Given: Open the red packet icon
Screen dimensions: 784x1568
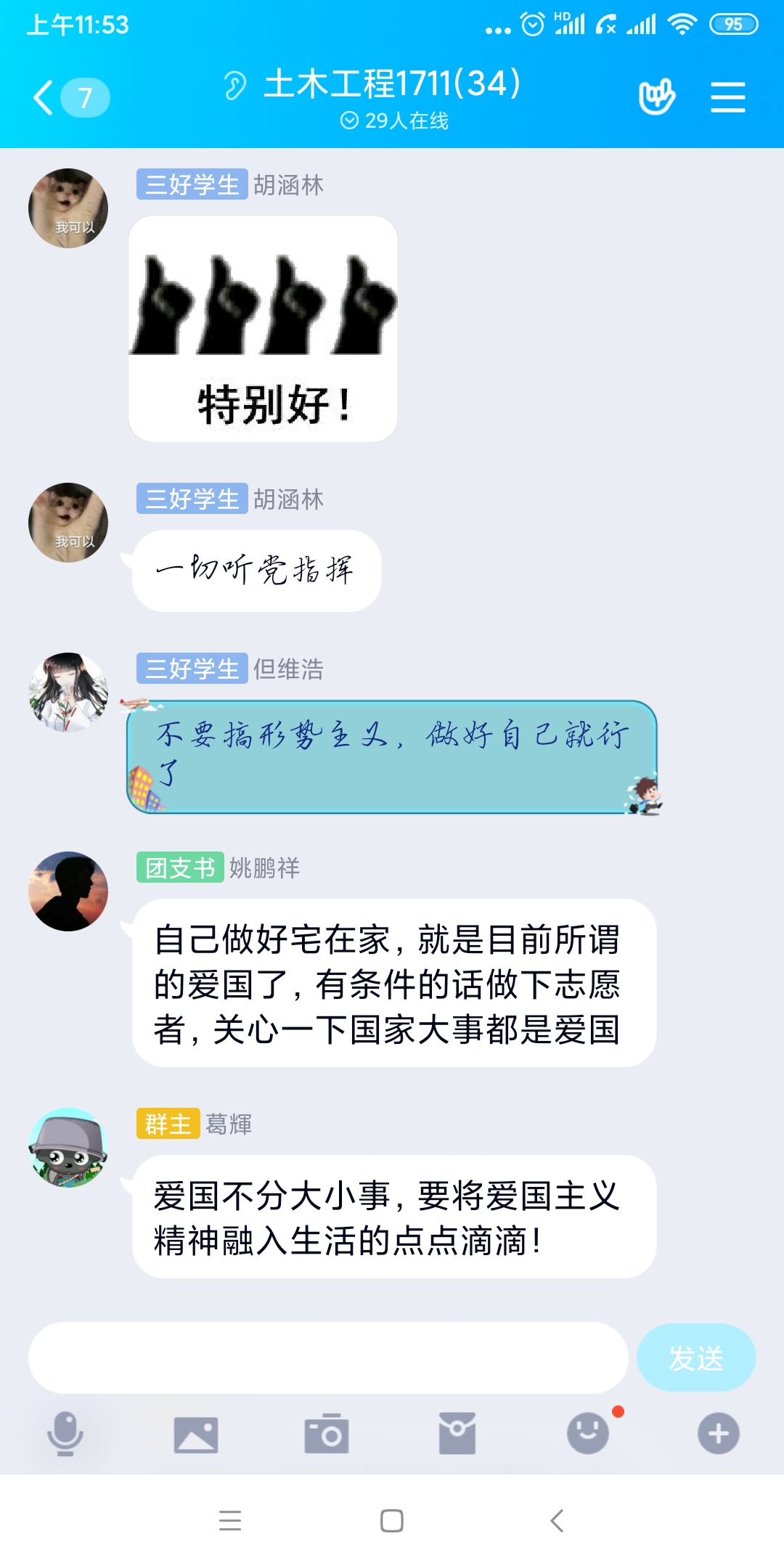Looking at the screenshot, I should pos(457,1434).
